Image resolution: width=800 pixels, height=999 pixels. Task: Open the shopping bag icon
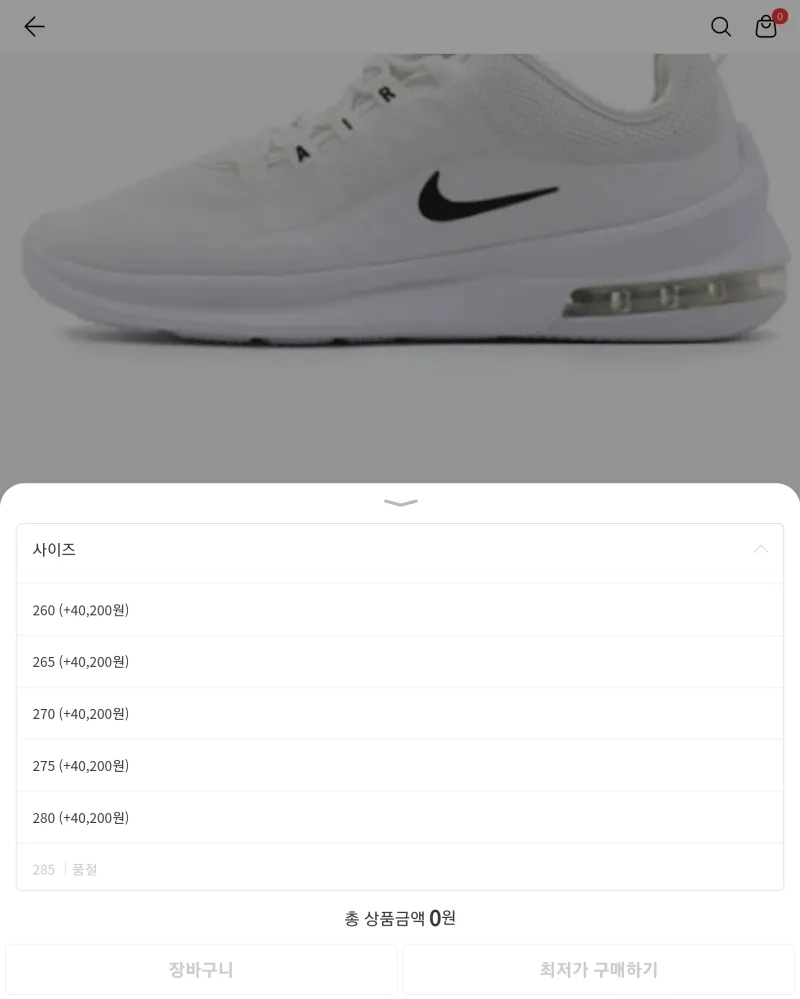(x=765, y=28)
